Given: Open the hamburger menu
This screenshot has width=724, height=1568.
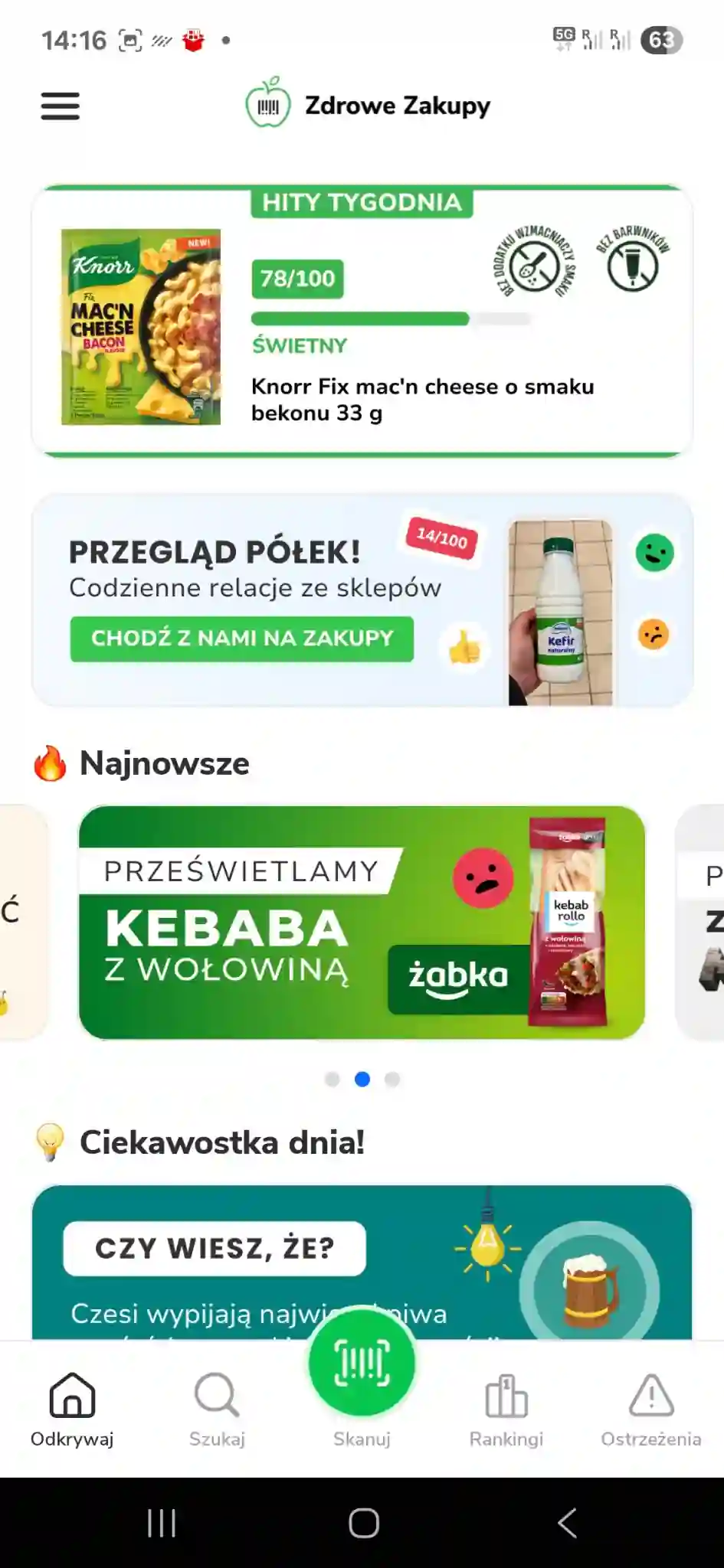Looking at the screenshot, I should click(x=60, y=106).
